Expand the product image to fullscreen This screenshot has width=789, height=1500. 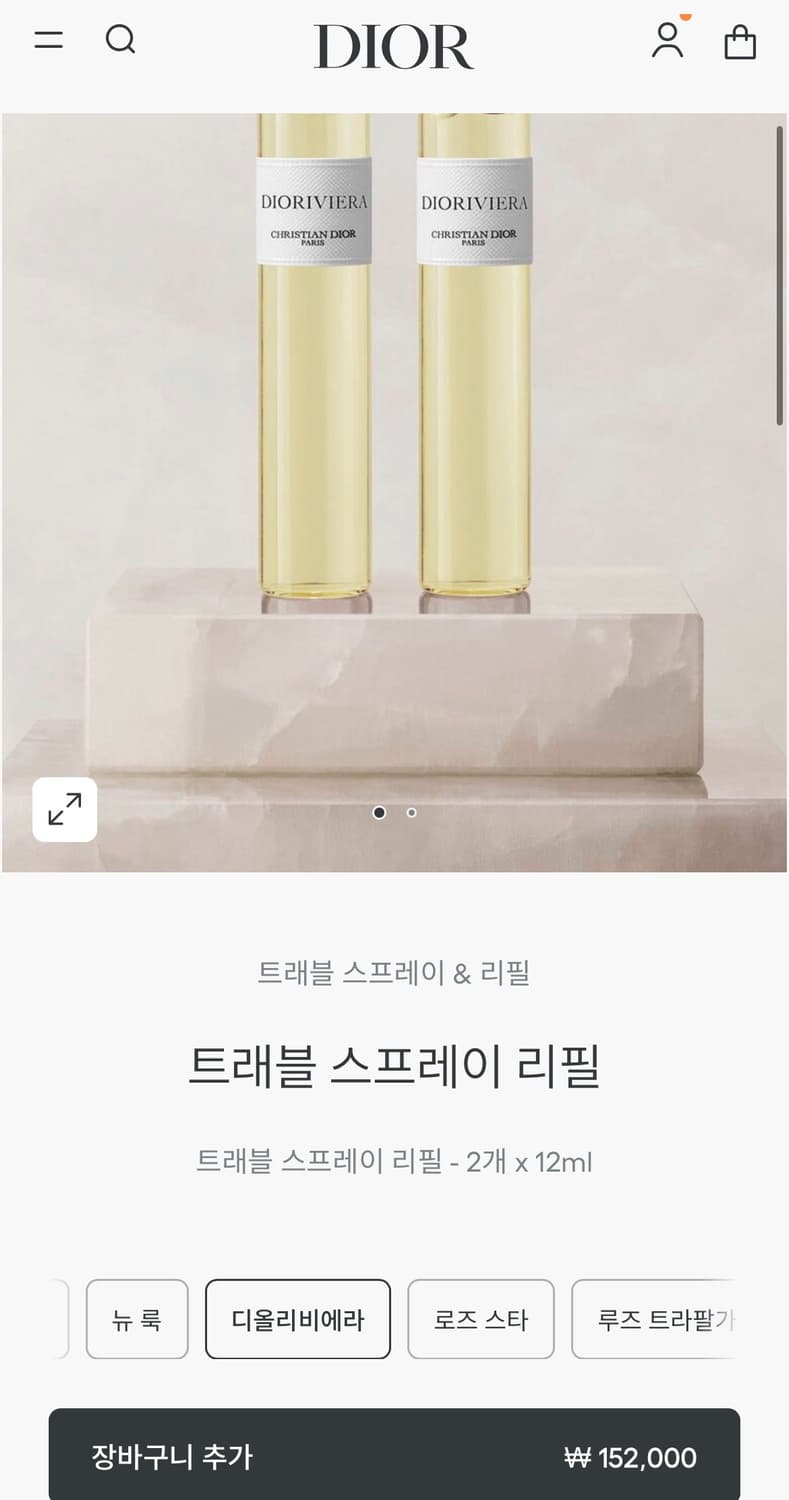pos(64,809)
